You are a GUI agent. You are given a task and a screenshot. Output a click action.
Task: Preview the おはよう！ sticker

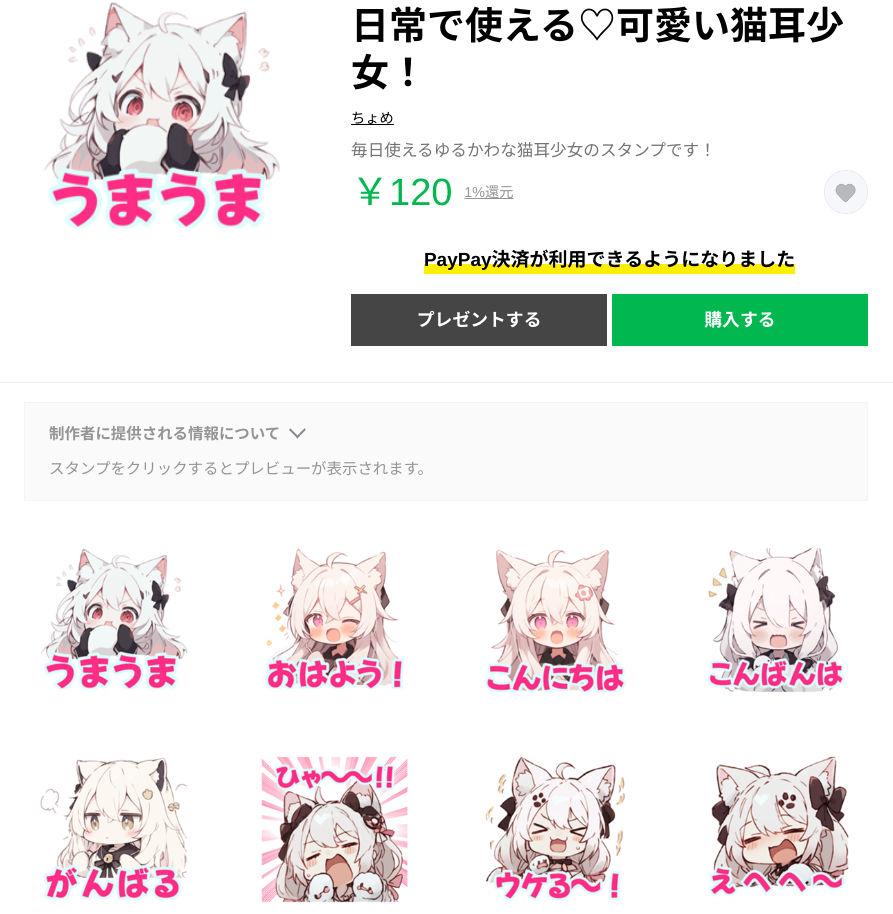pyautogui.click(x=335, y=620)
